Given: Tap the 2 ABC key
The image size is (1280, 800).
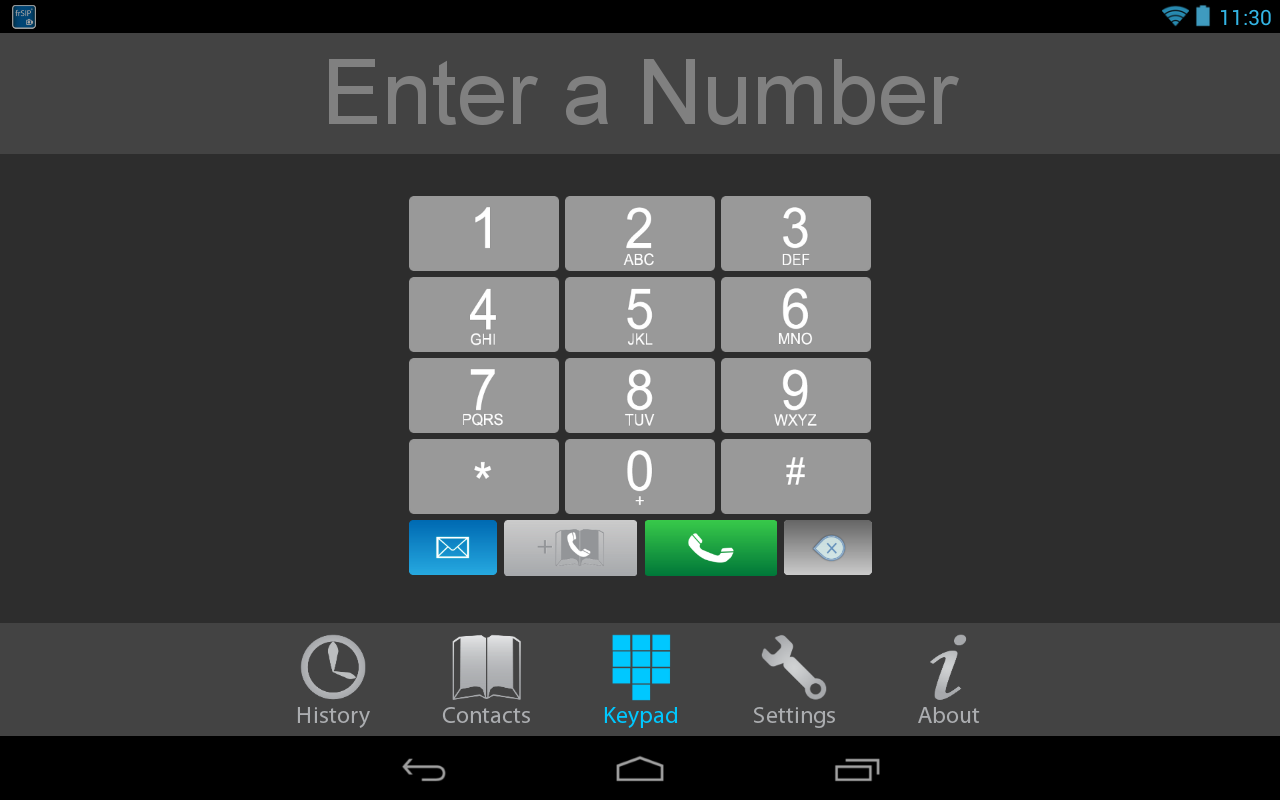Looking at the screenshot, I should point(640,233).
